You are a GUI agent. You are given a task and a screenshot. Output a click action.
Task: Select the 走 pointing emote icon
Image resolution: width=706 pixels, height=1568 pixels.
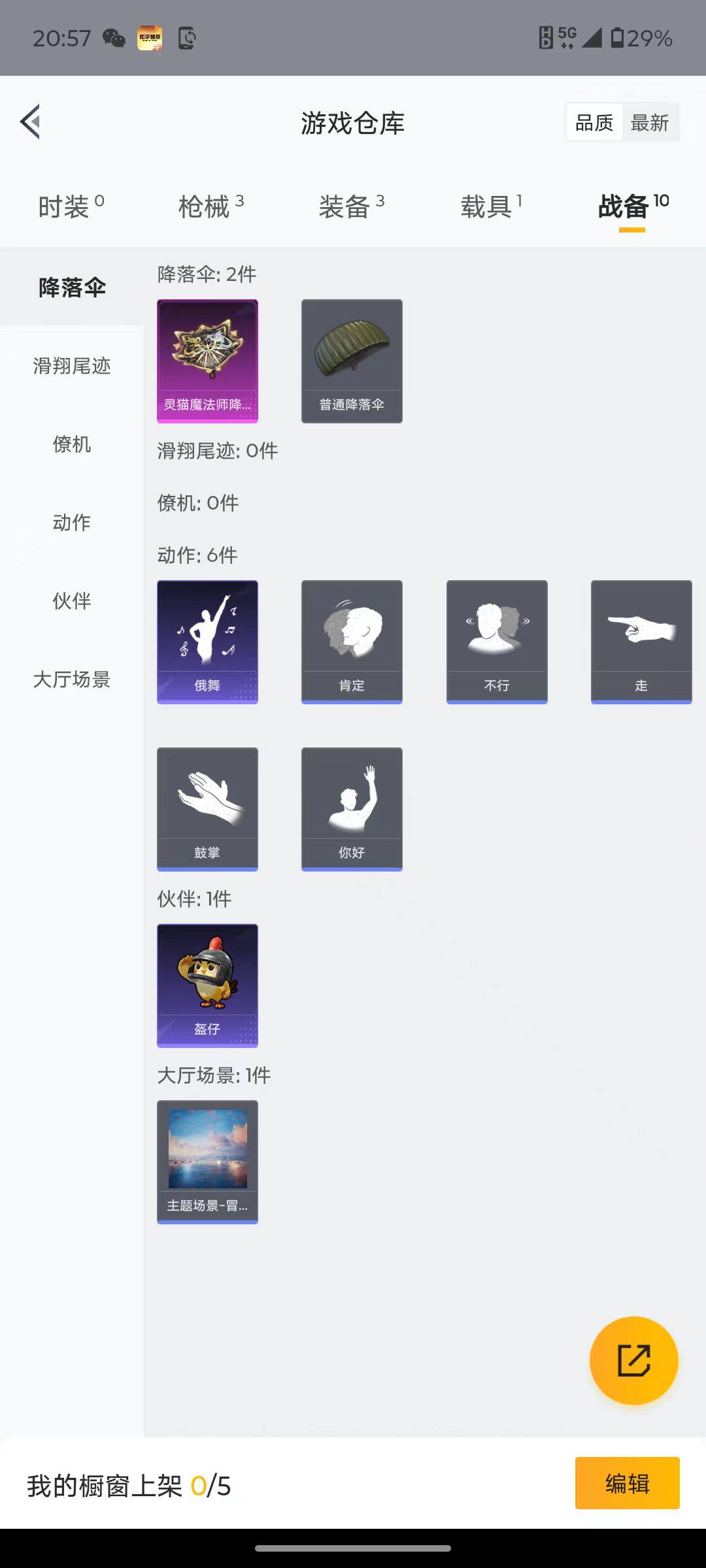coord(641,642)
